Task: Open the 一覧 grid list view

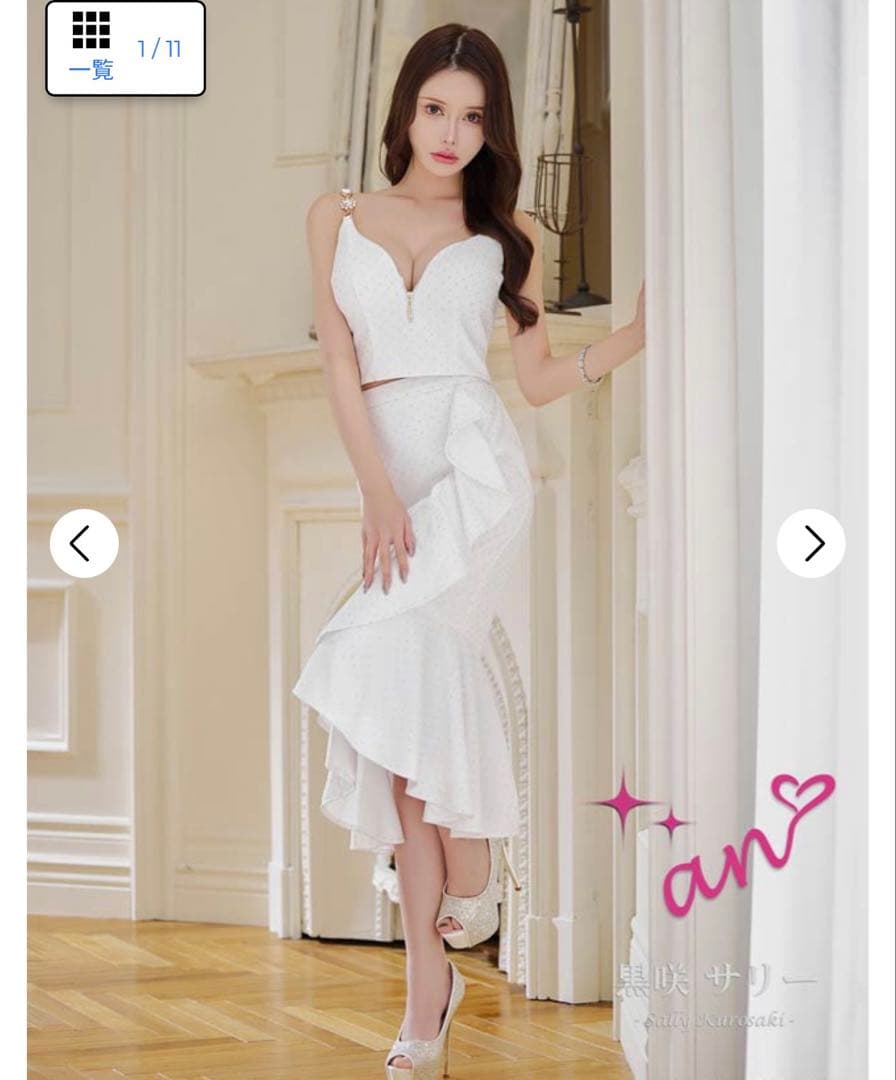Action: click(91, 48)
